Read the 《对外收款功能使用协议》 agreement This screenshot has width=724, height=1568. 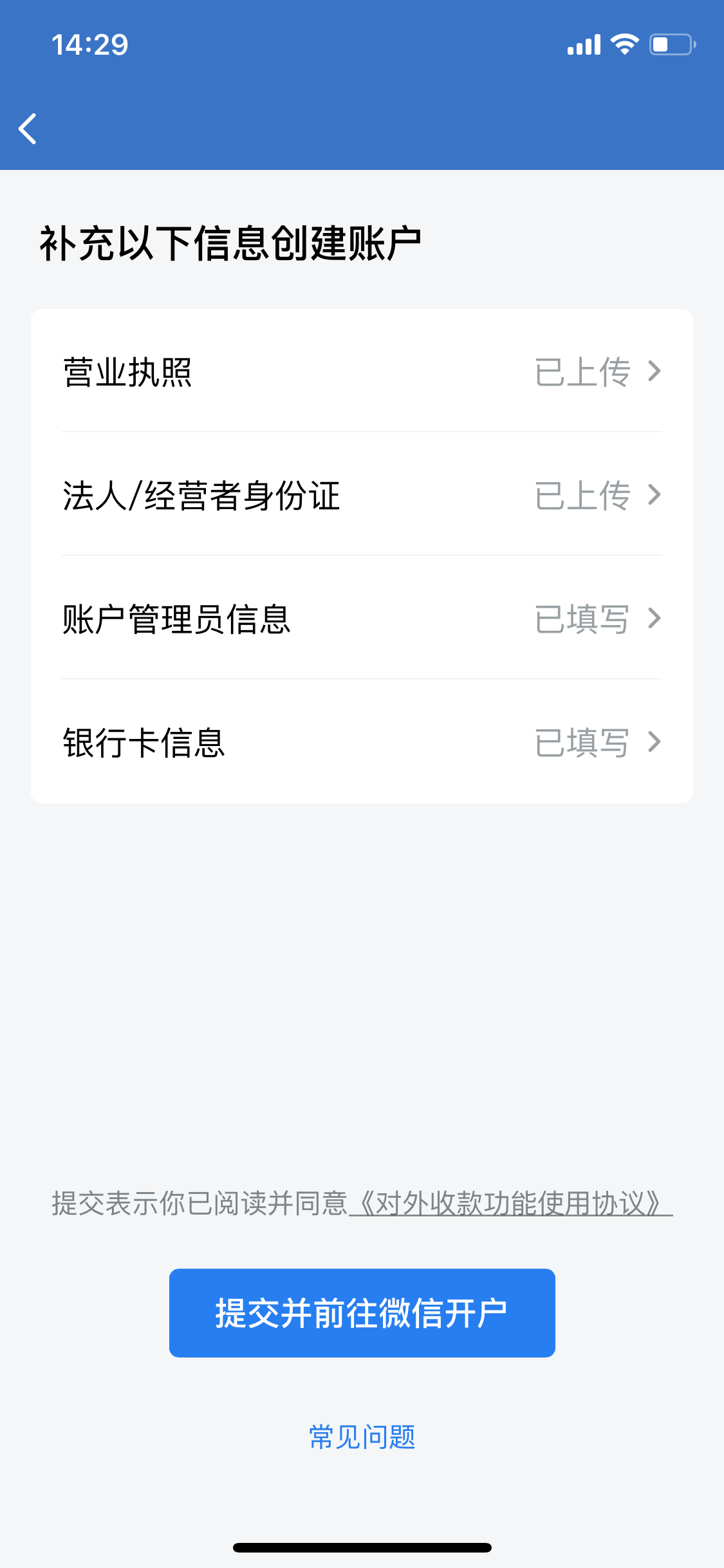click(x=510, y=1203)
